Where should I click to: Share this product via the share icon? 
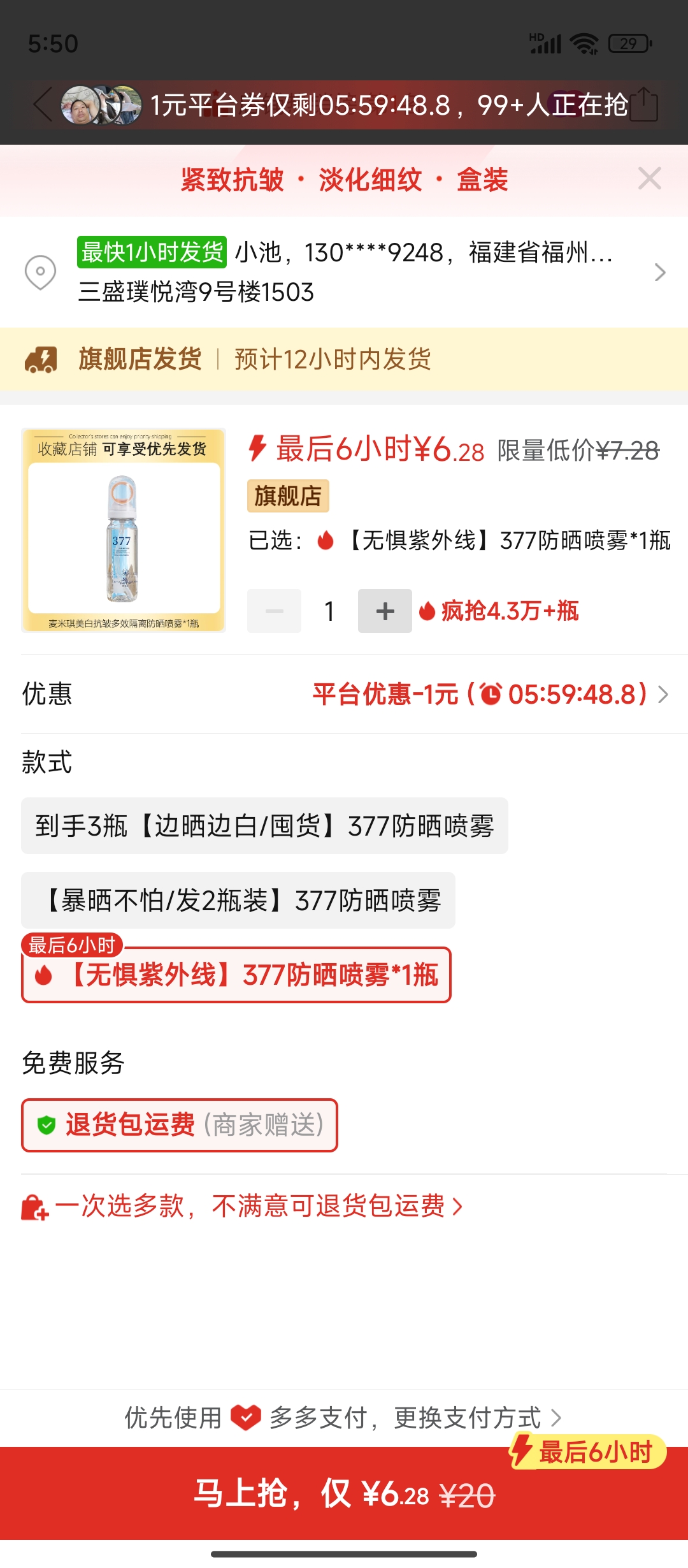tap(644, 105)
